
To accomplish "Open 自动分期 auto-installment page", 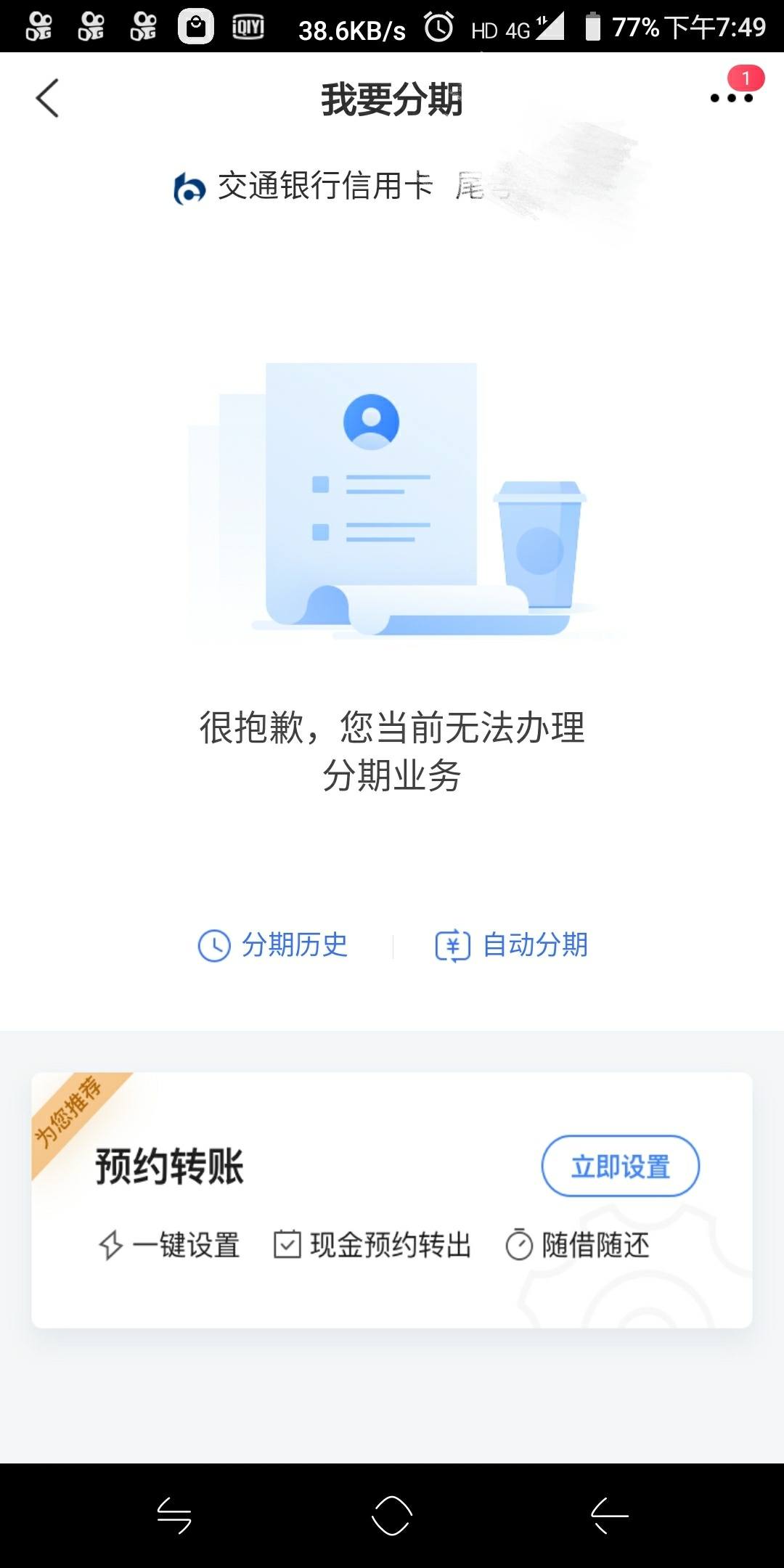I will pyautogui.click(x=534, y=945).
